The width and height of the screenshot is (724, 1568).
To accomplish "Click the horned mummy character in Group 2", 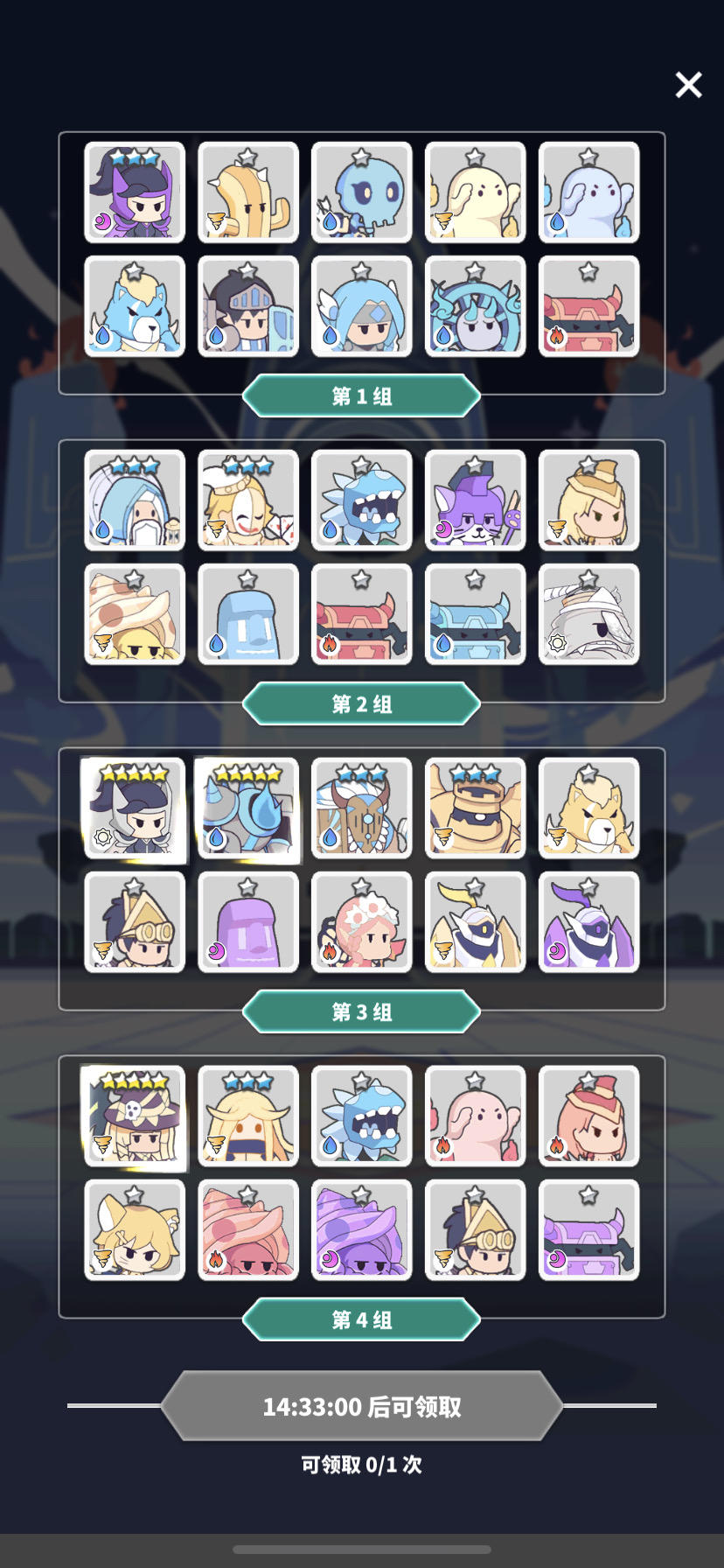I will click(x=588, y=614).
